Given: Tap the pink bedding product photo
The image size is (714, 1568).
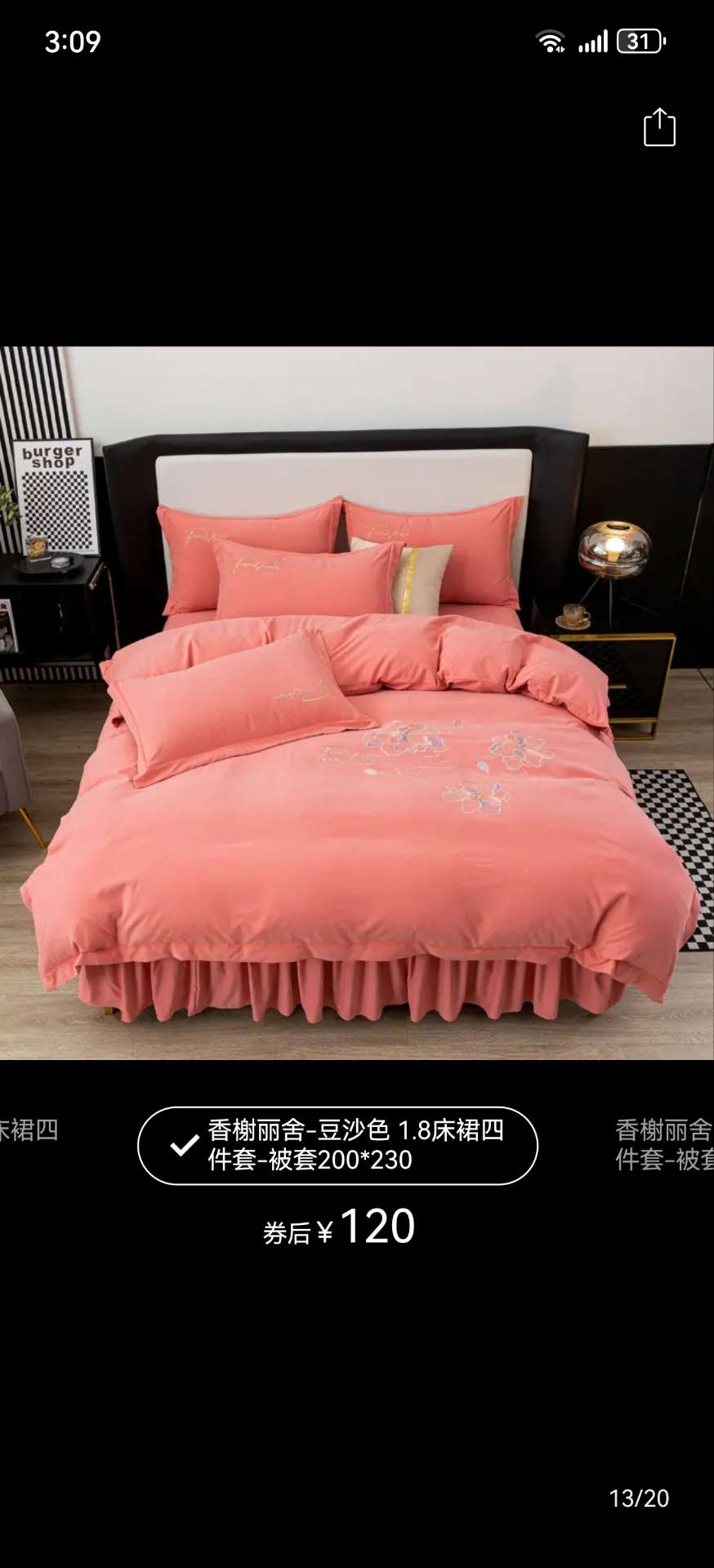Looking at the screenshot, I should click(357, 702).
